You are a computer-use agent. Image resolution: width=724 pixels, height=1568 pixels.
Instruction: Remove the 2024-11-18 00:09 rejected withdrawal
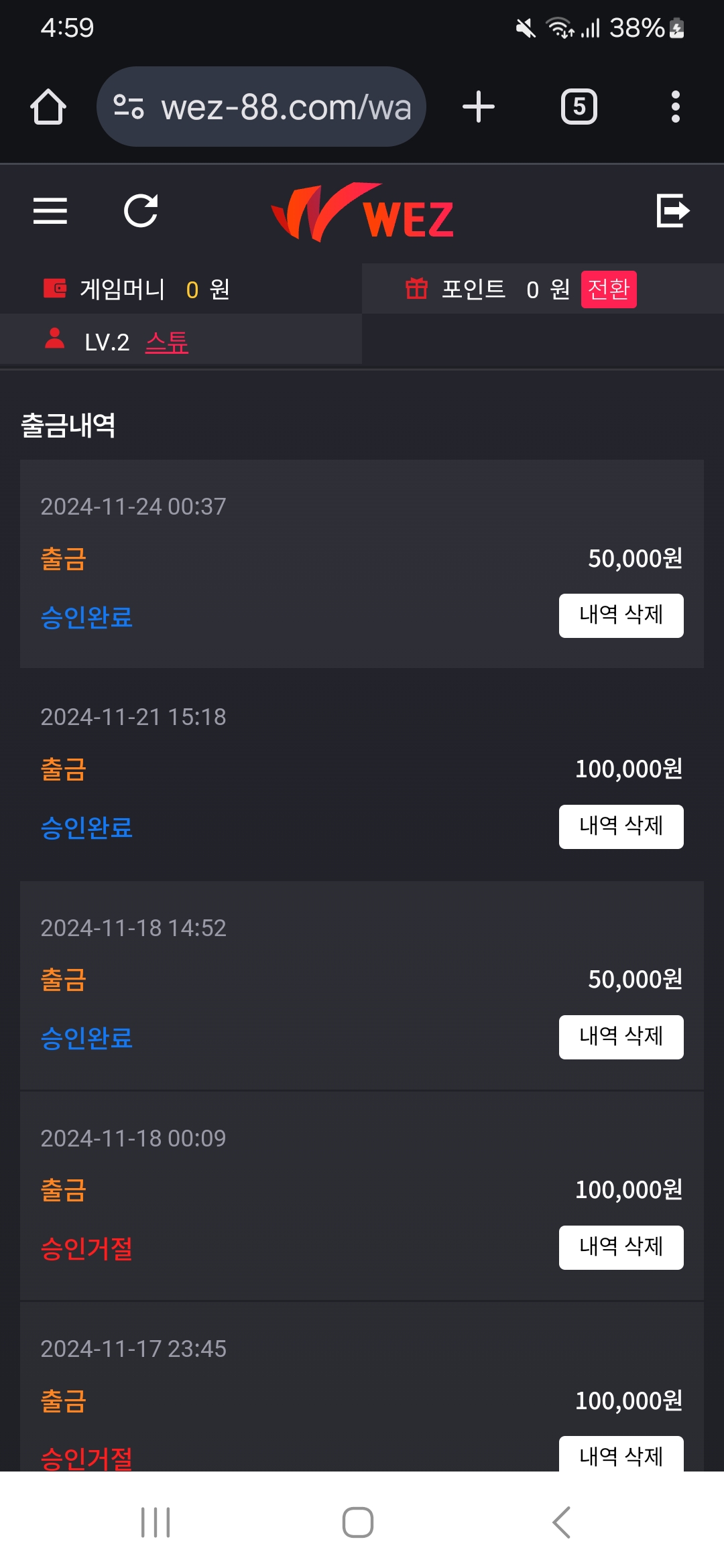tap(621, 1247)
